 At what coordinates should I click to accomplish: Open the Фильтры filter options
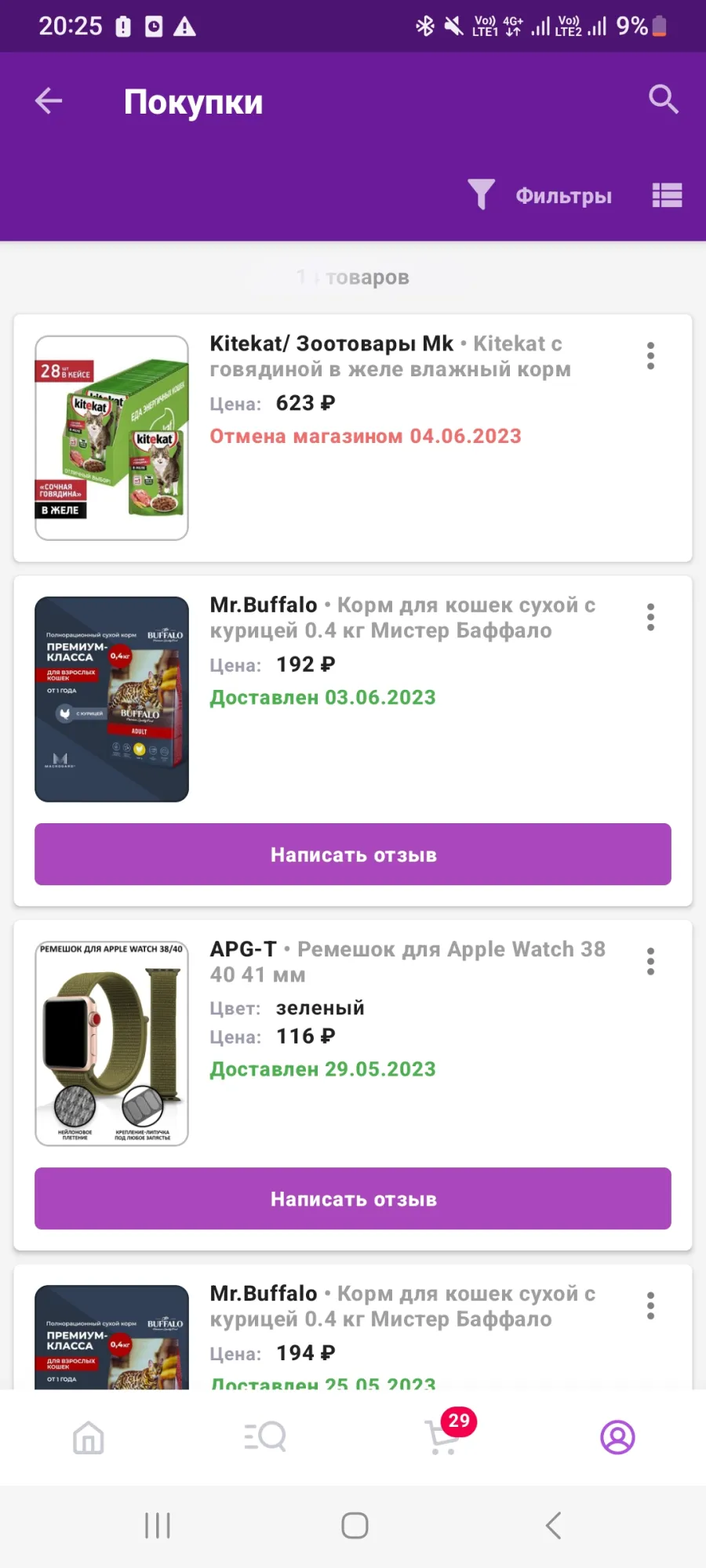540,195
